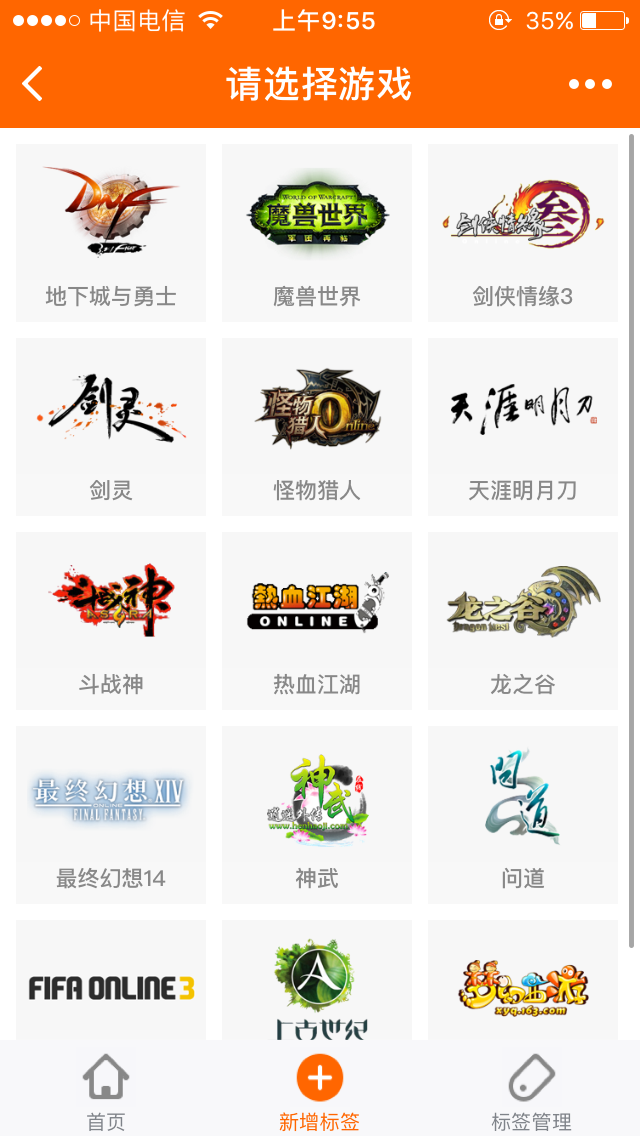
Task: Select the 剑灵 game tile
Action: (111, 427)
